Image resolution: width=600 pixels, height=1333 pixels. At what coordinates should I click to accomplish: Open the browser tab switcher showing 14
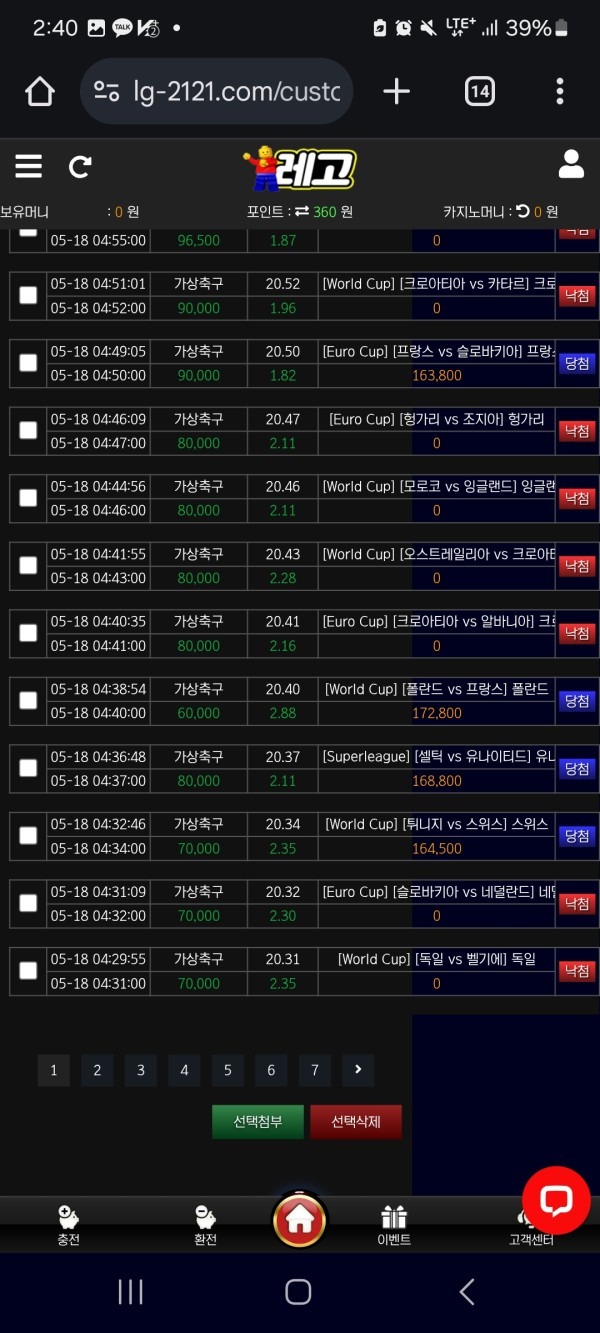tap(479, 92)
